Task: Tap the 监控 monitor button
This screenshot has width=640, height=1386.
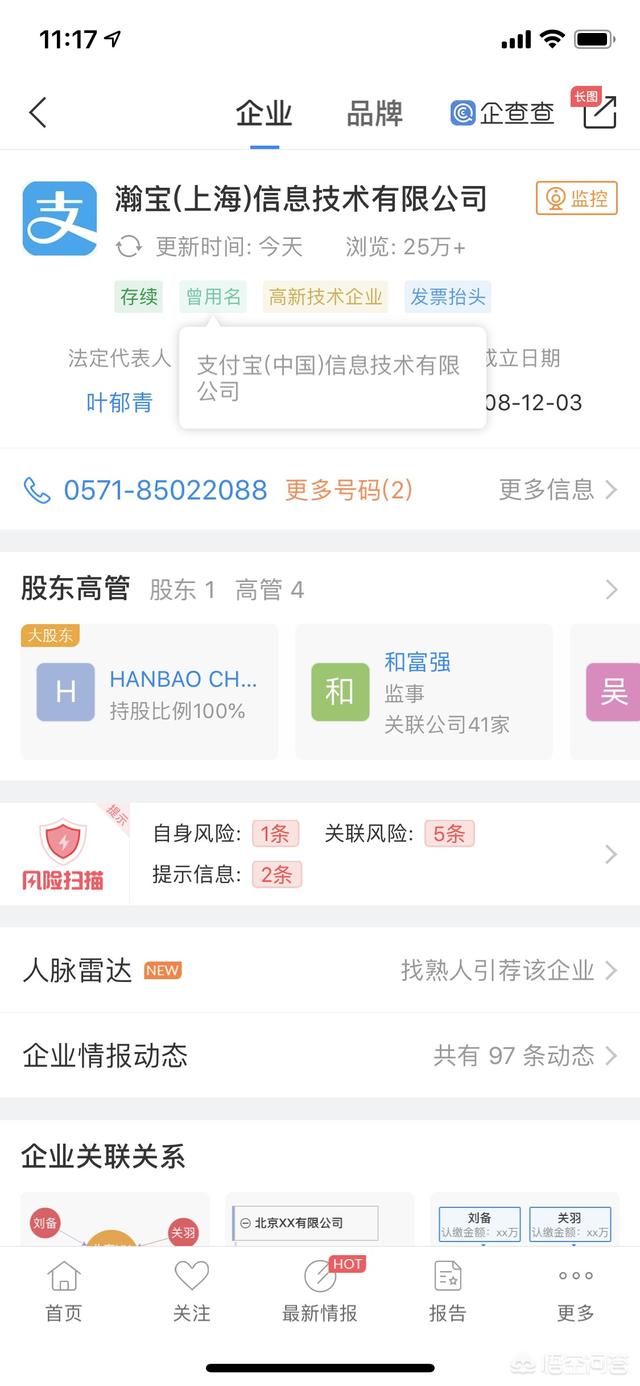Action: tap(577, 199)
